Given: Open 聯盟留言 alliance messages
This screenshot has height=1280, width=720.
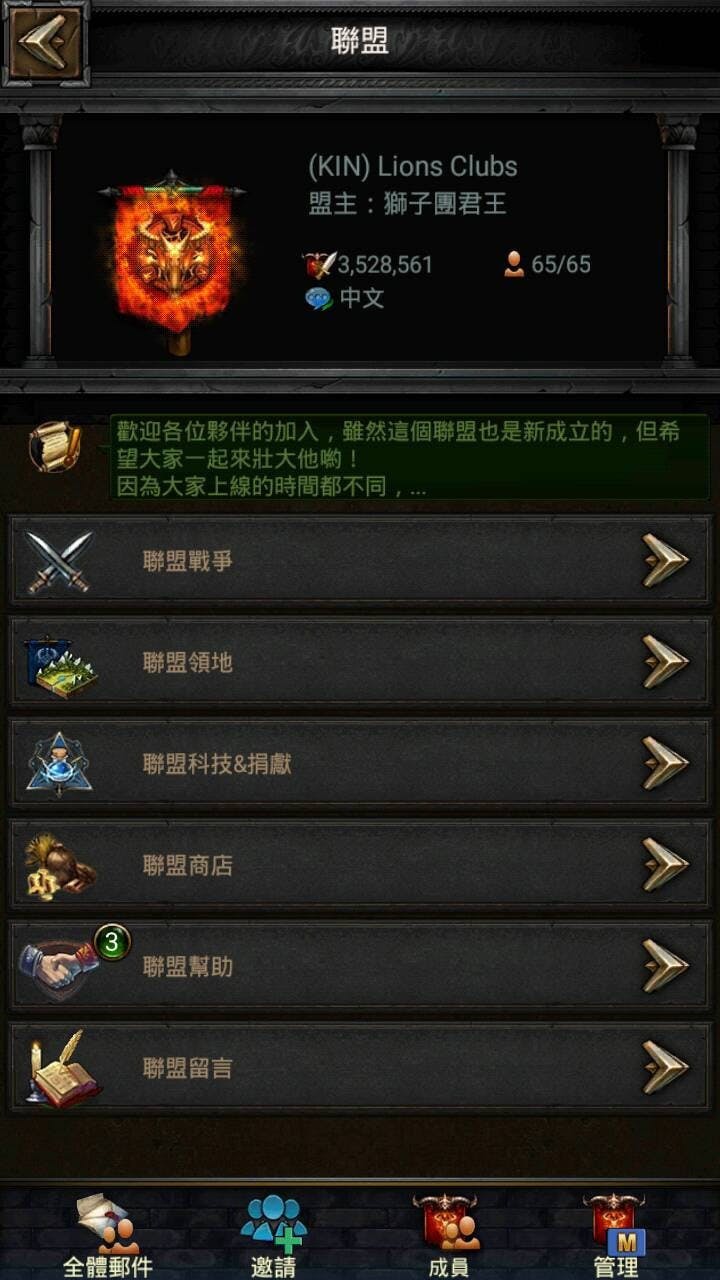Looking at the screenshot, I should (x=360, y=1068).
